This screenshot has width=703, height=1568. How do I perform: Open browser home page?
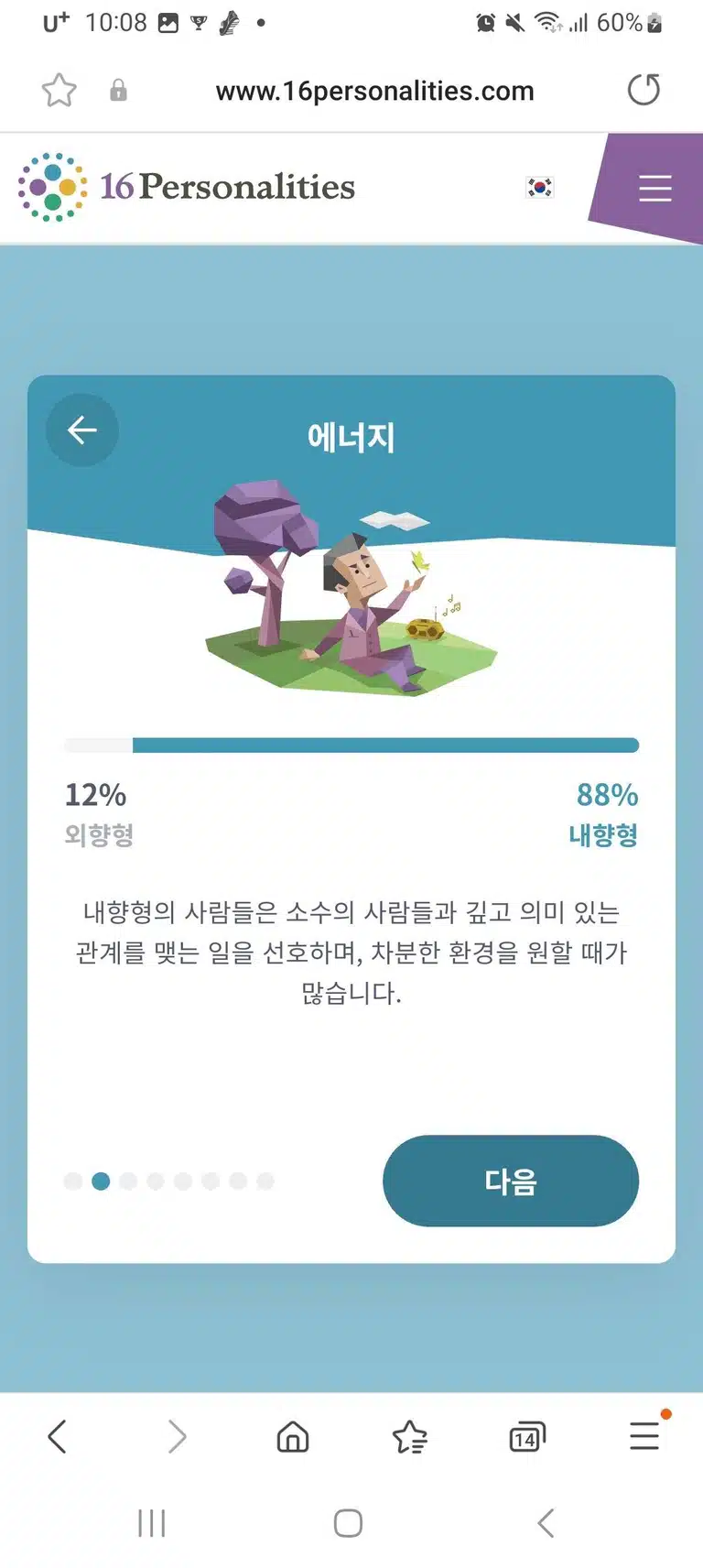tap(293, 1436)
